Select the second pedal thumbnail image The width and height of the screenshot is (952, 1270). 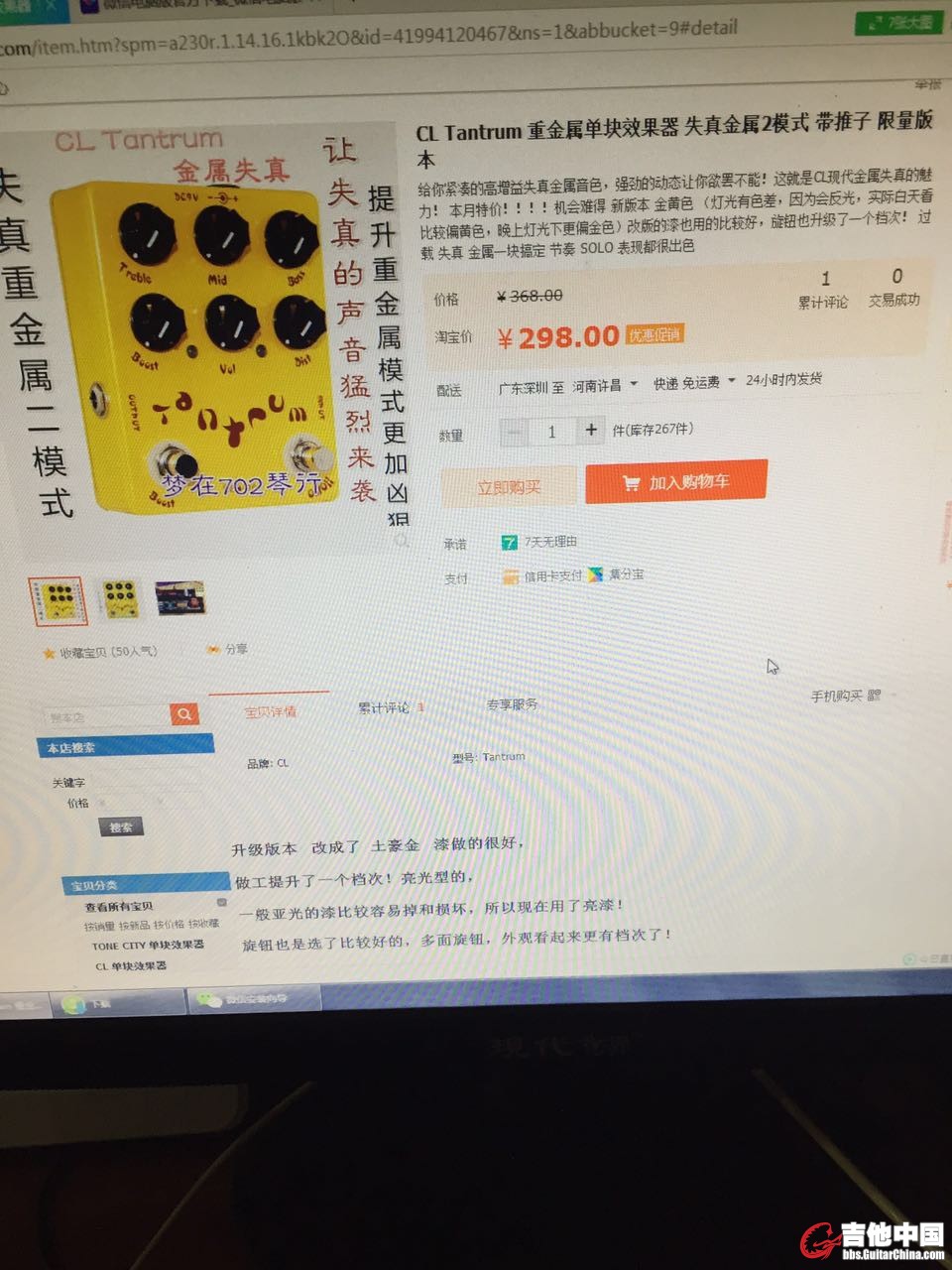(x=120, y=599)
